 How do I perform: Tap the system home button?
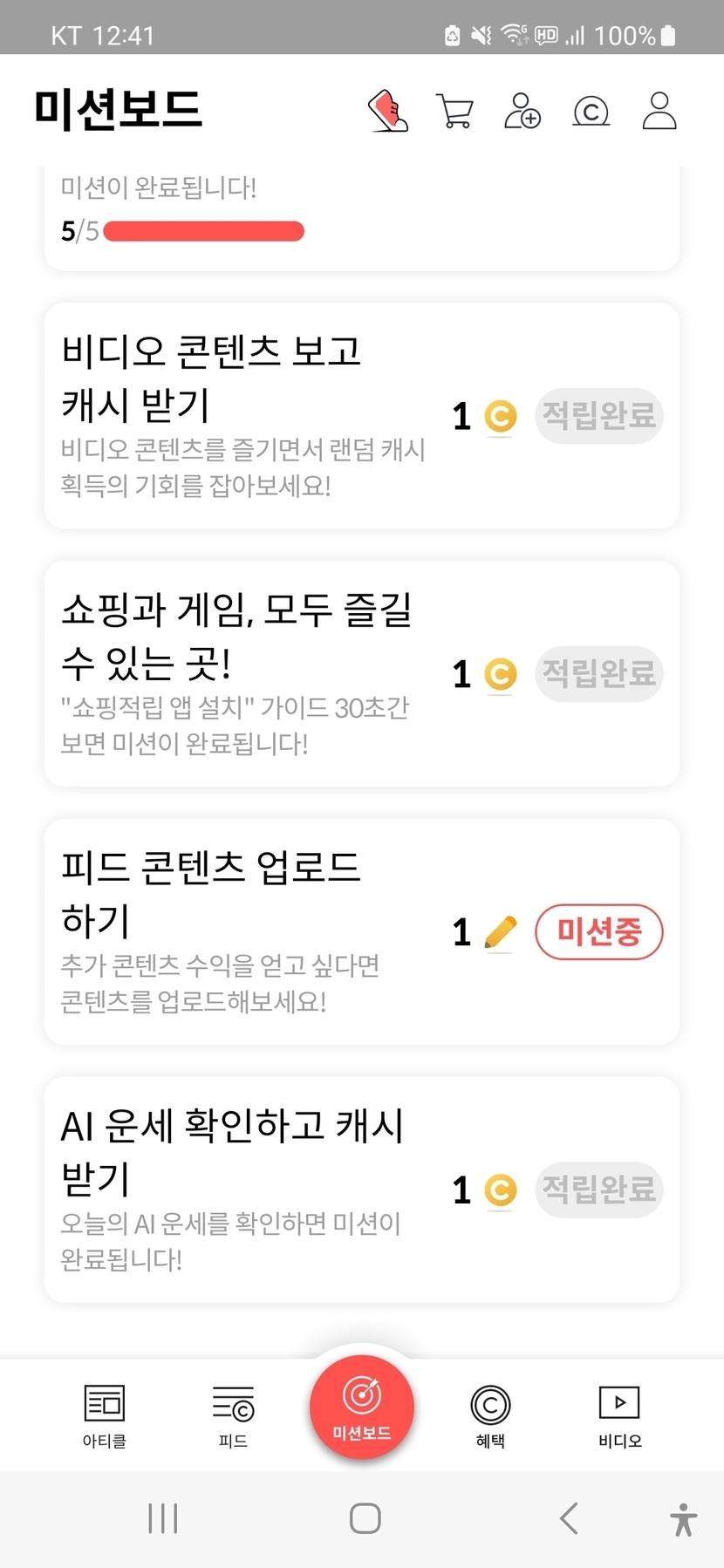point(365,1518)
